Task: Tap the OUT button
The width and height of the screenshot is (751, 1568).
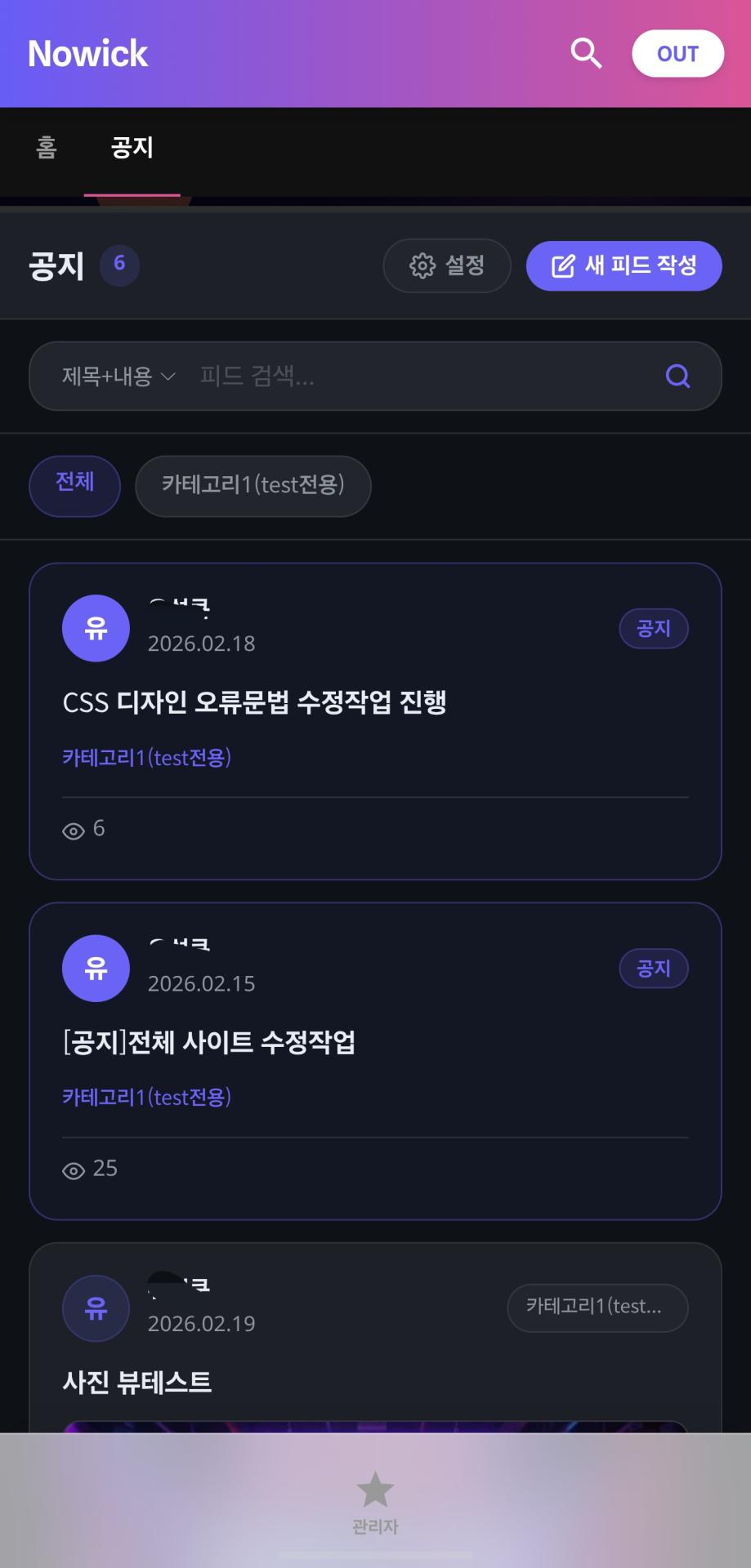Action: (677, 54)
